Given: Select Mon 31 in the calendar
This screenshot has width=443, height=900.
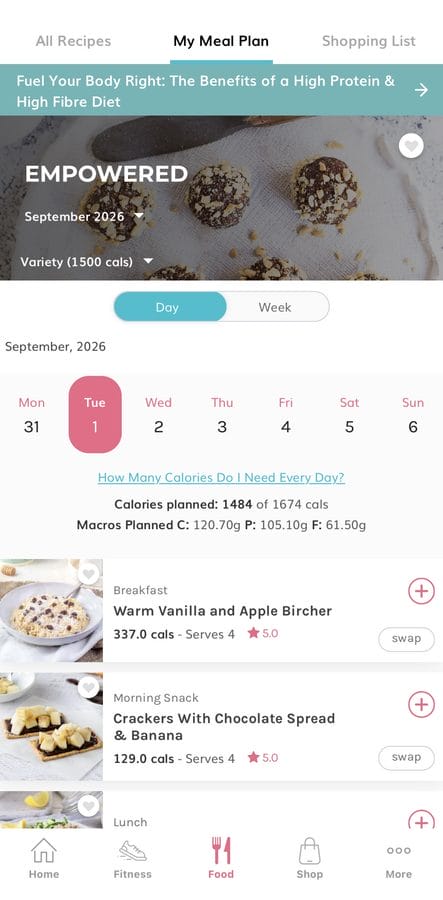Looking at the screenshot, I should point(32,415).
